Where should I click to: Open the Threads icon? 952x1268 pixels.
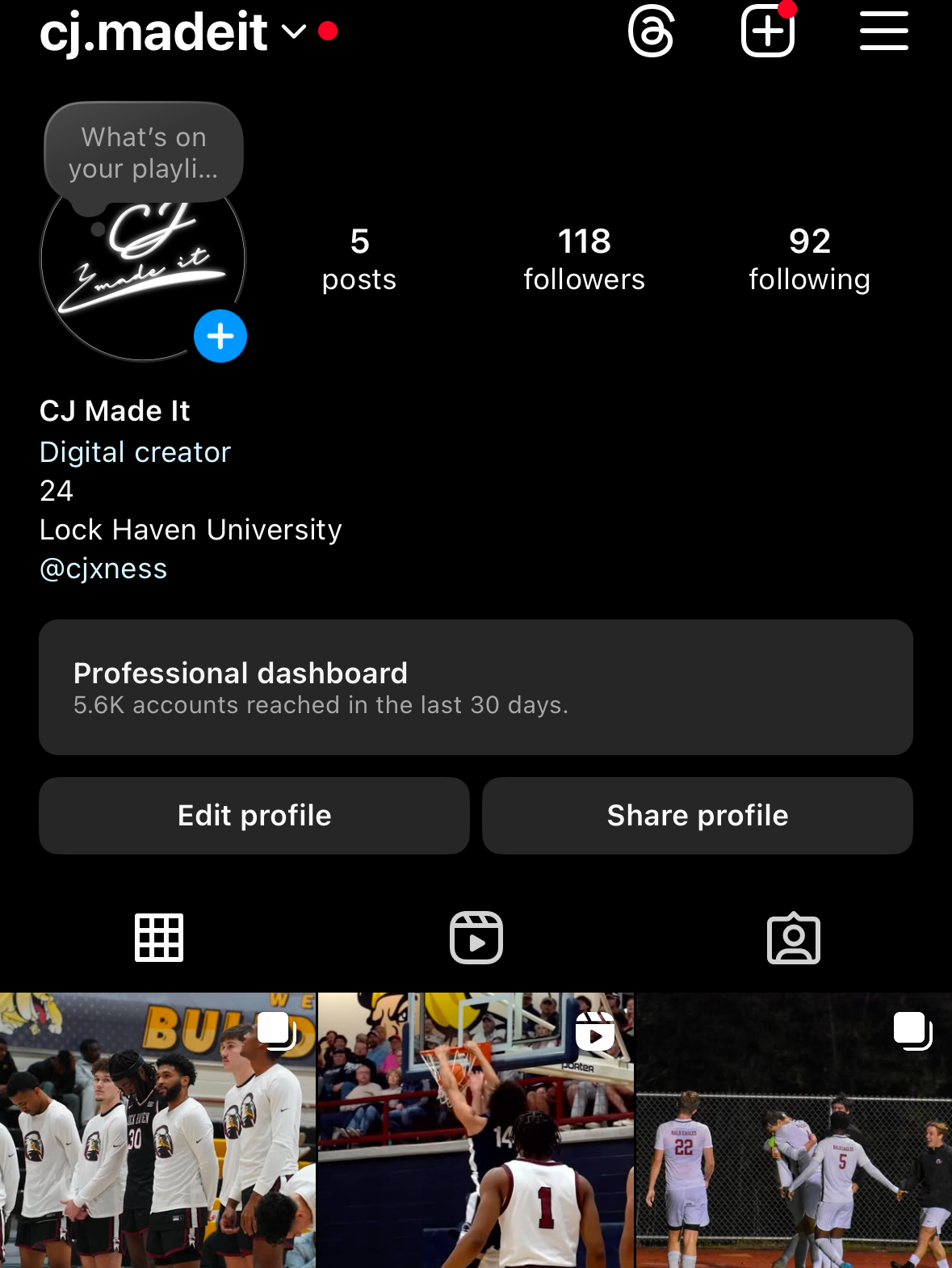(651, 32)
